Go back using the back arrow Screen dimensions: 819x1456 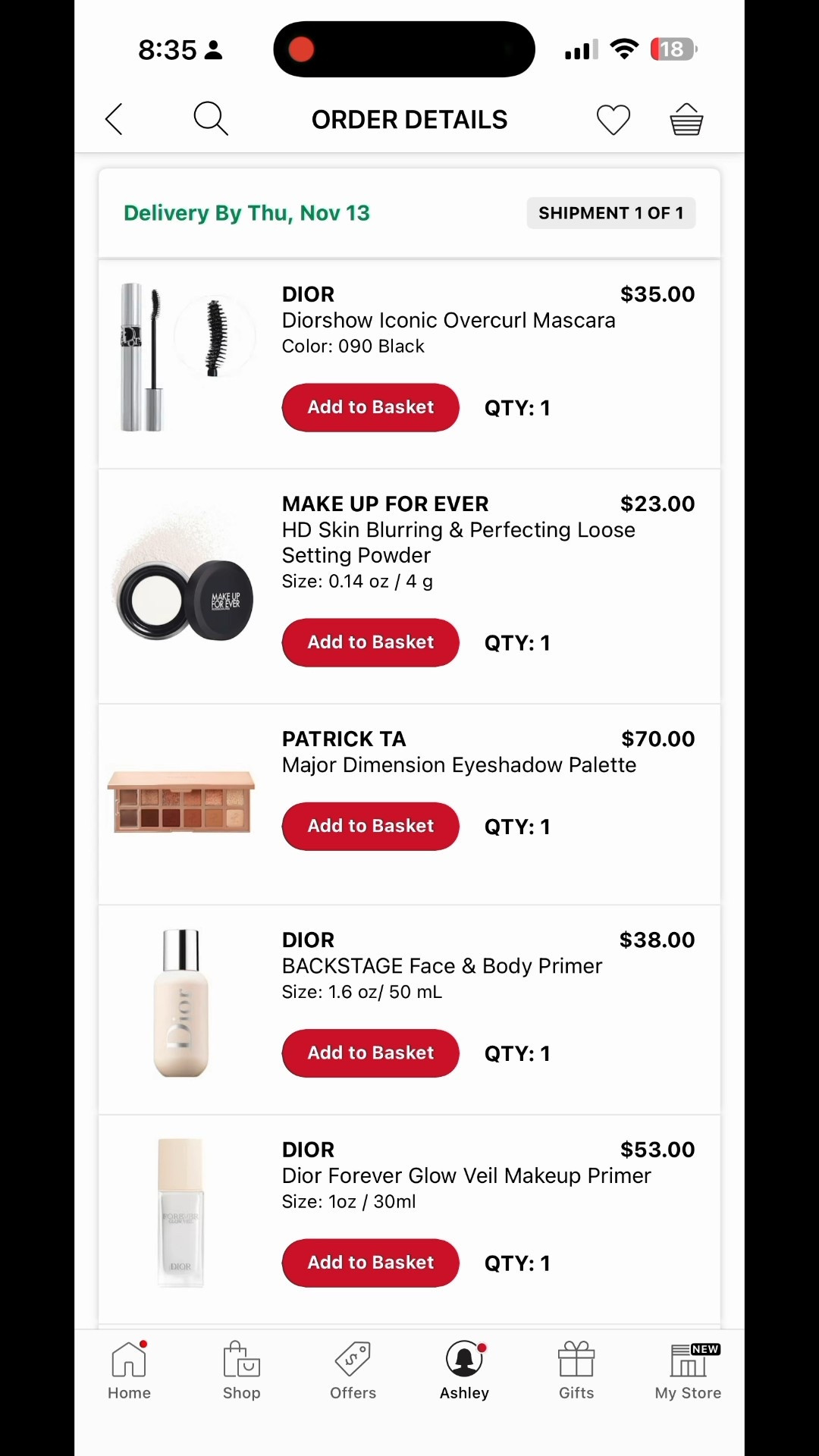[x=114, y=119]
